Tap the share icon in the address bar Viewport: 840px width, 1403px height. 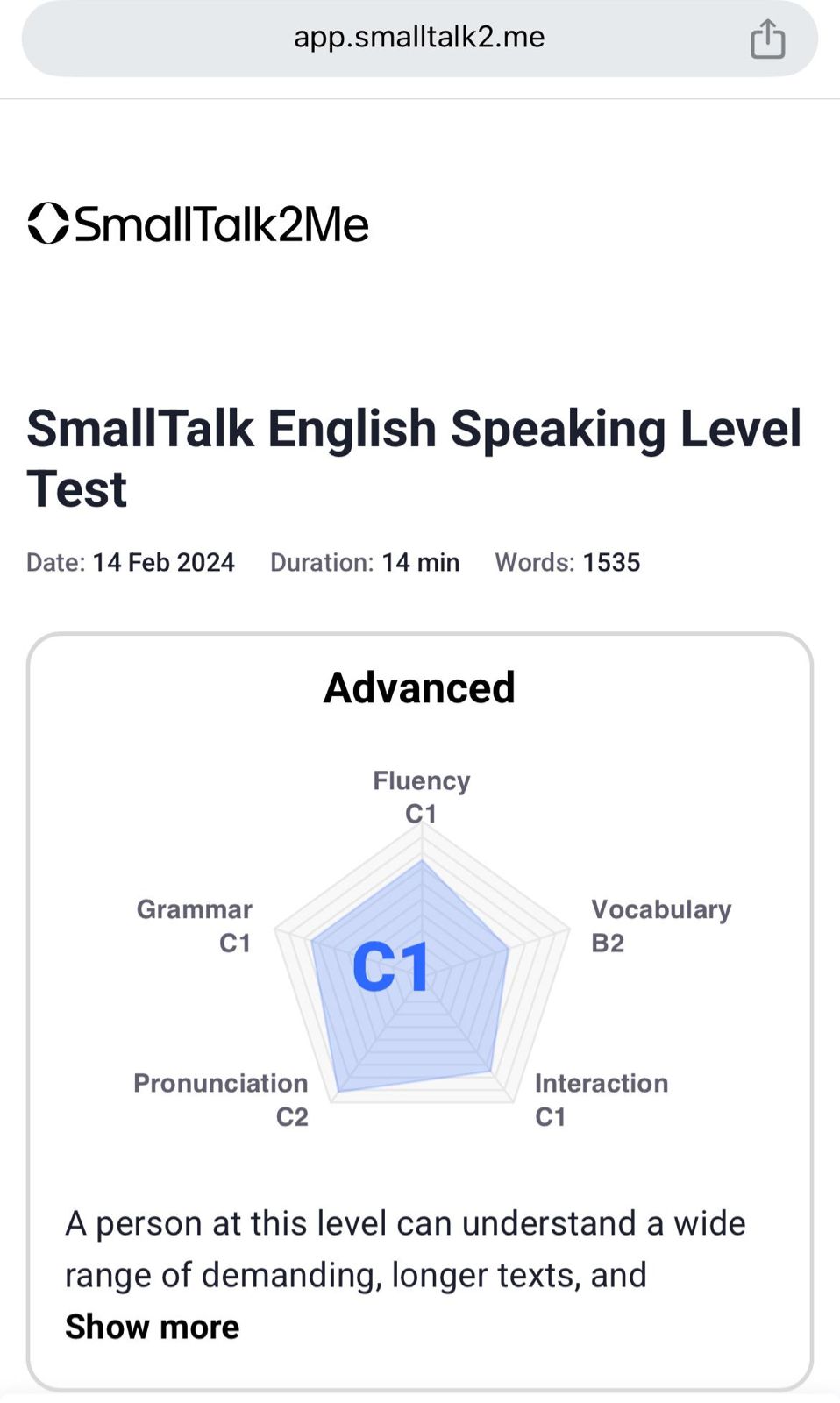(767, 39)
